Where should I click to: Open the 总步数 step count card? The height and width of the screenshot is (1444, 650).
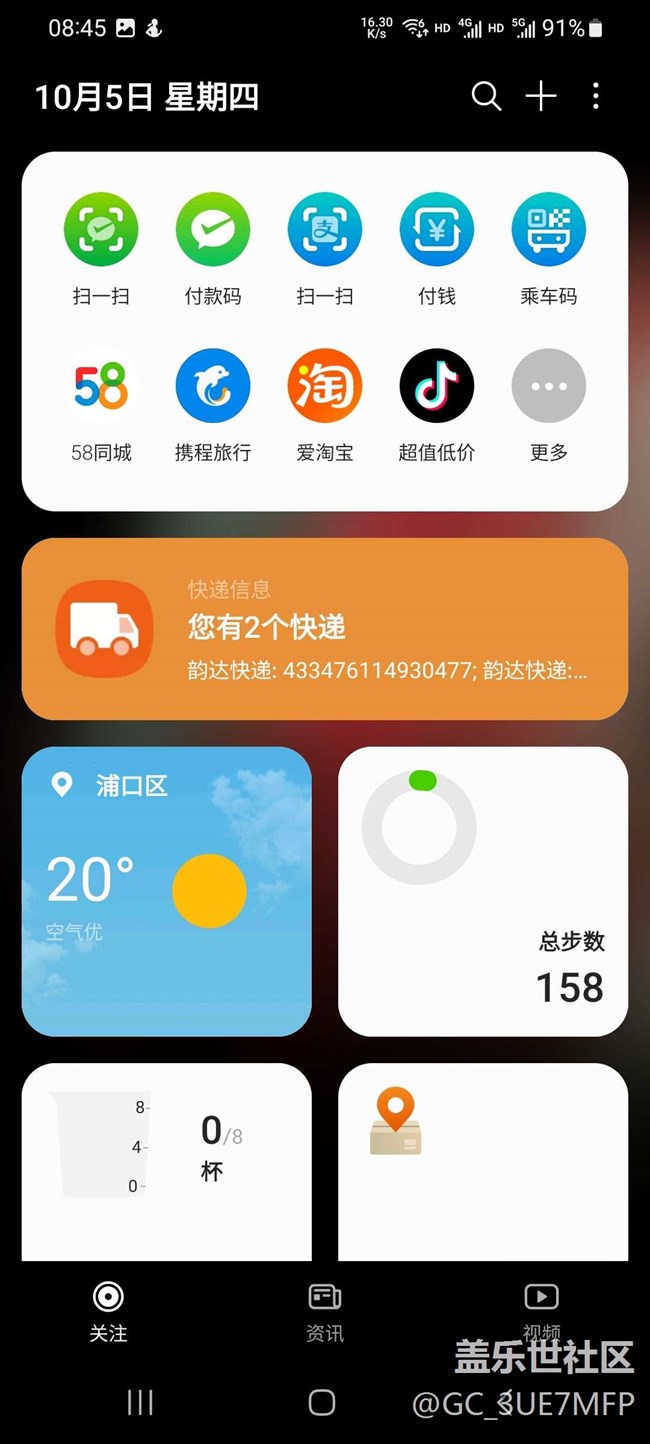coord(483,891)
